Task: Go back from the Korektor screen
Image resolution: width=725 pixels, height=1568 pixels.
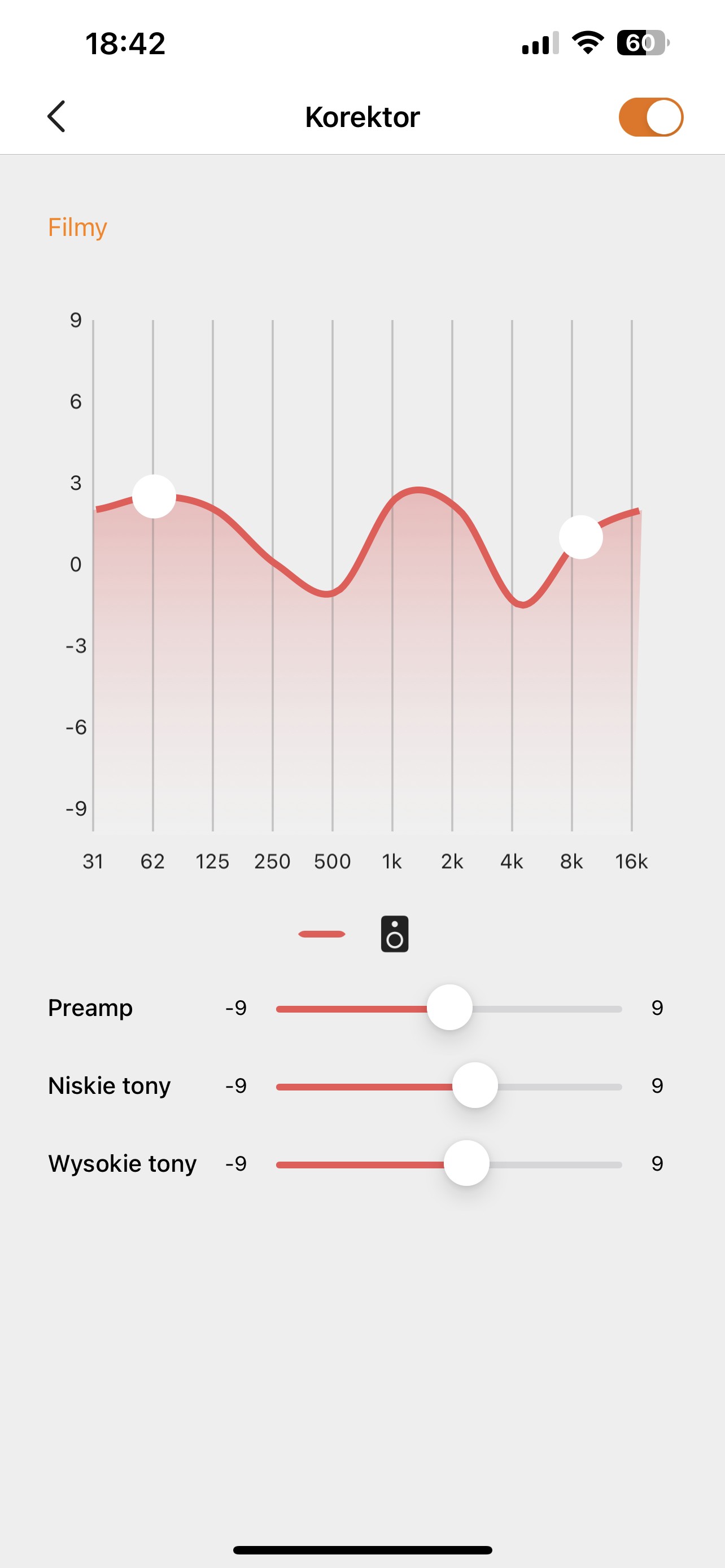Action: [56, 116]
